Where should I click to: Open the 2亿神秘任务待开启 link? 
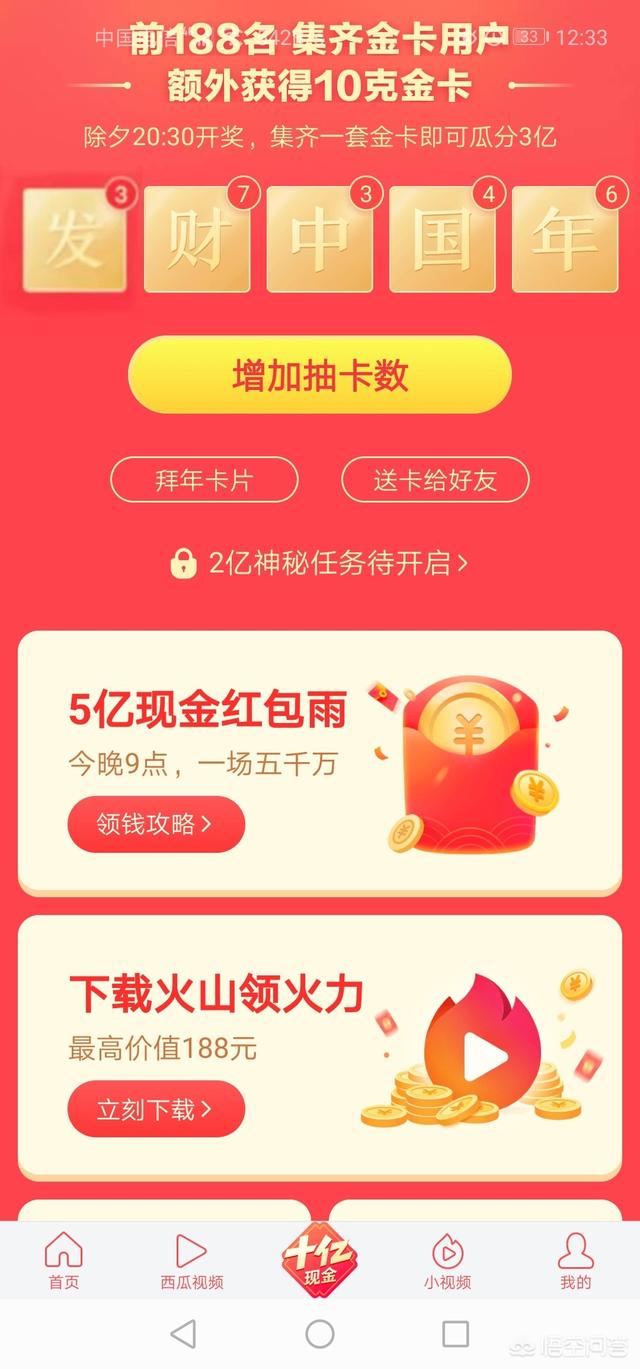[x=320, y=563]
